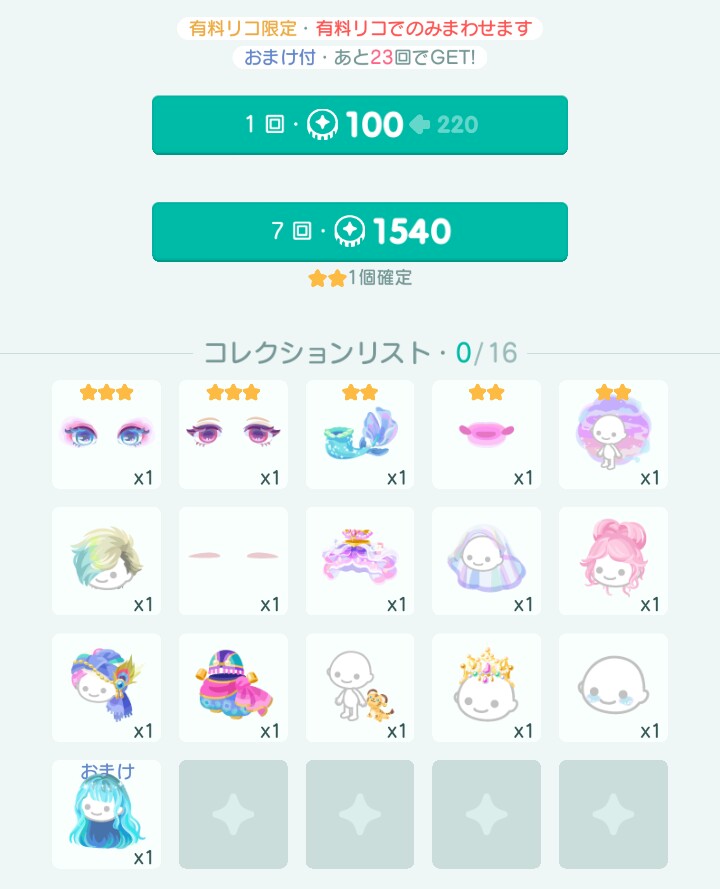Screen dimensions: 720x889
Task: View the three-star blue eyes item
Action: [x=106, y=435]
